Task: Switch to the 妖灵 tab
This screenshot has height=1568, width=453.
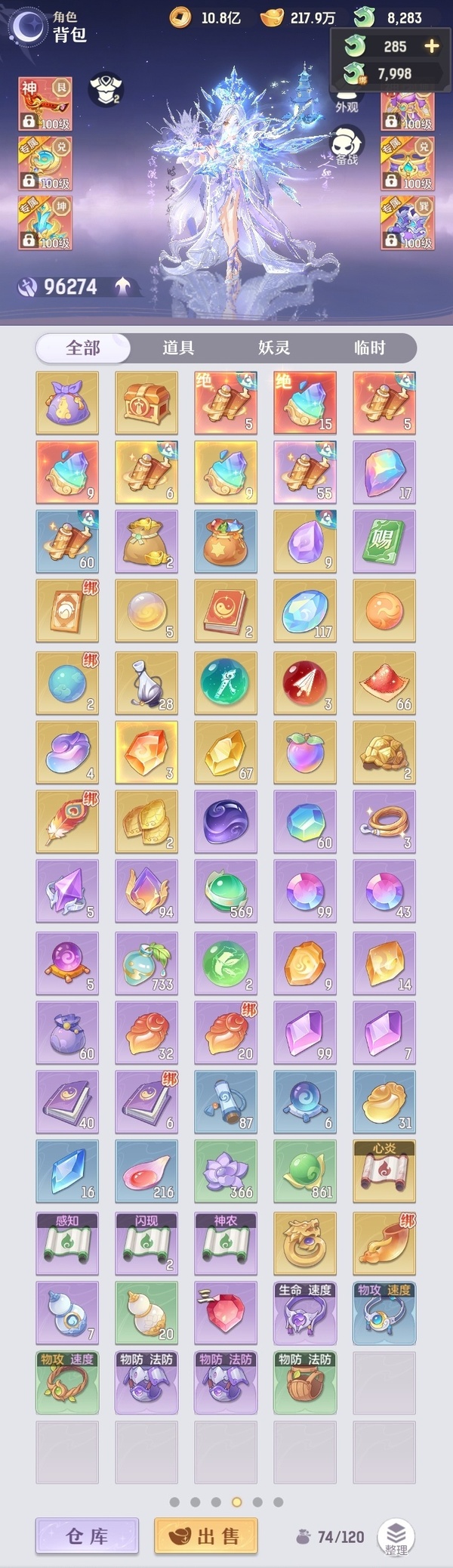Action: [x=274, y=348]
